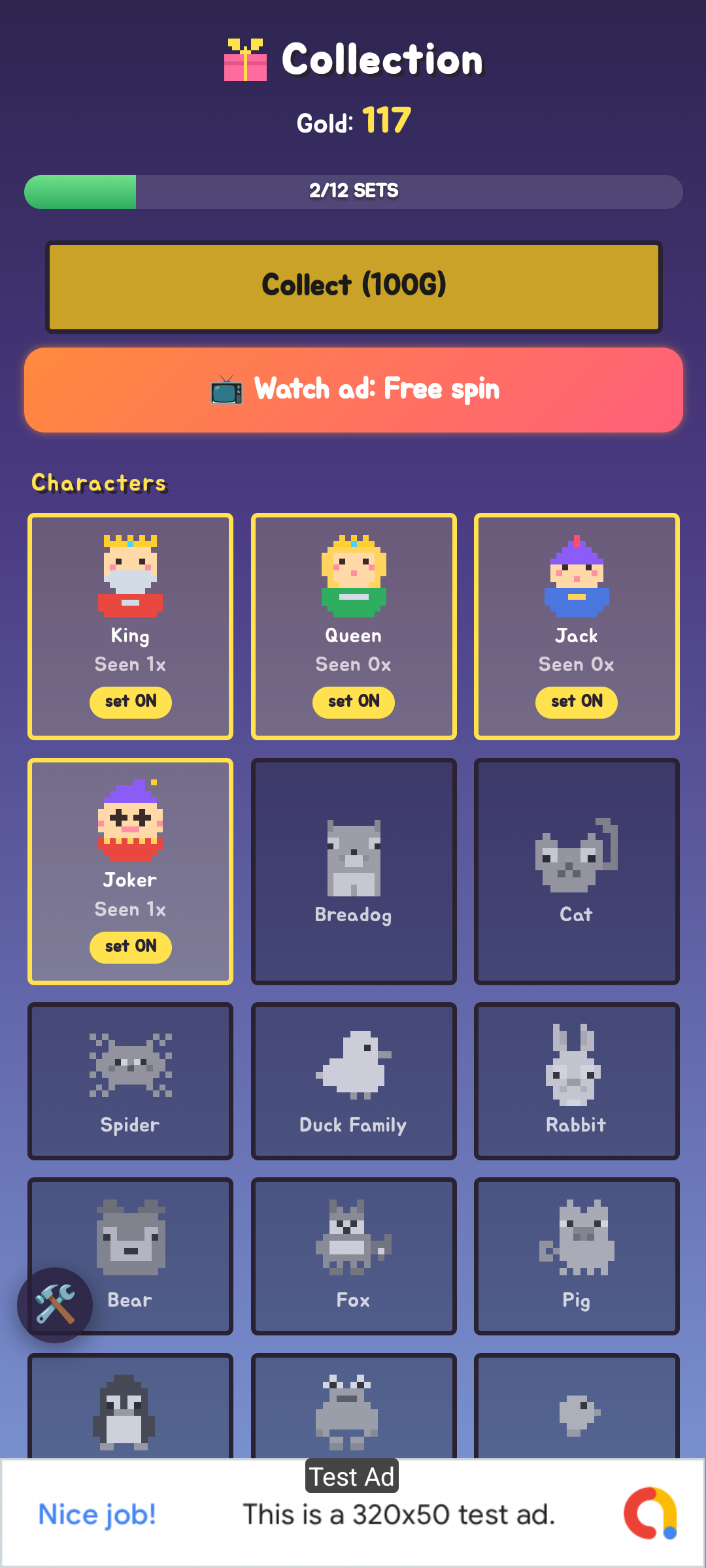Select the Spider character card
Image resolution: width=706 pixels, height=1568 pixels.
131,1081
